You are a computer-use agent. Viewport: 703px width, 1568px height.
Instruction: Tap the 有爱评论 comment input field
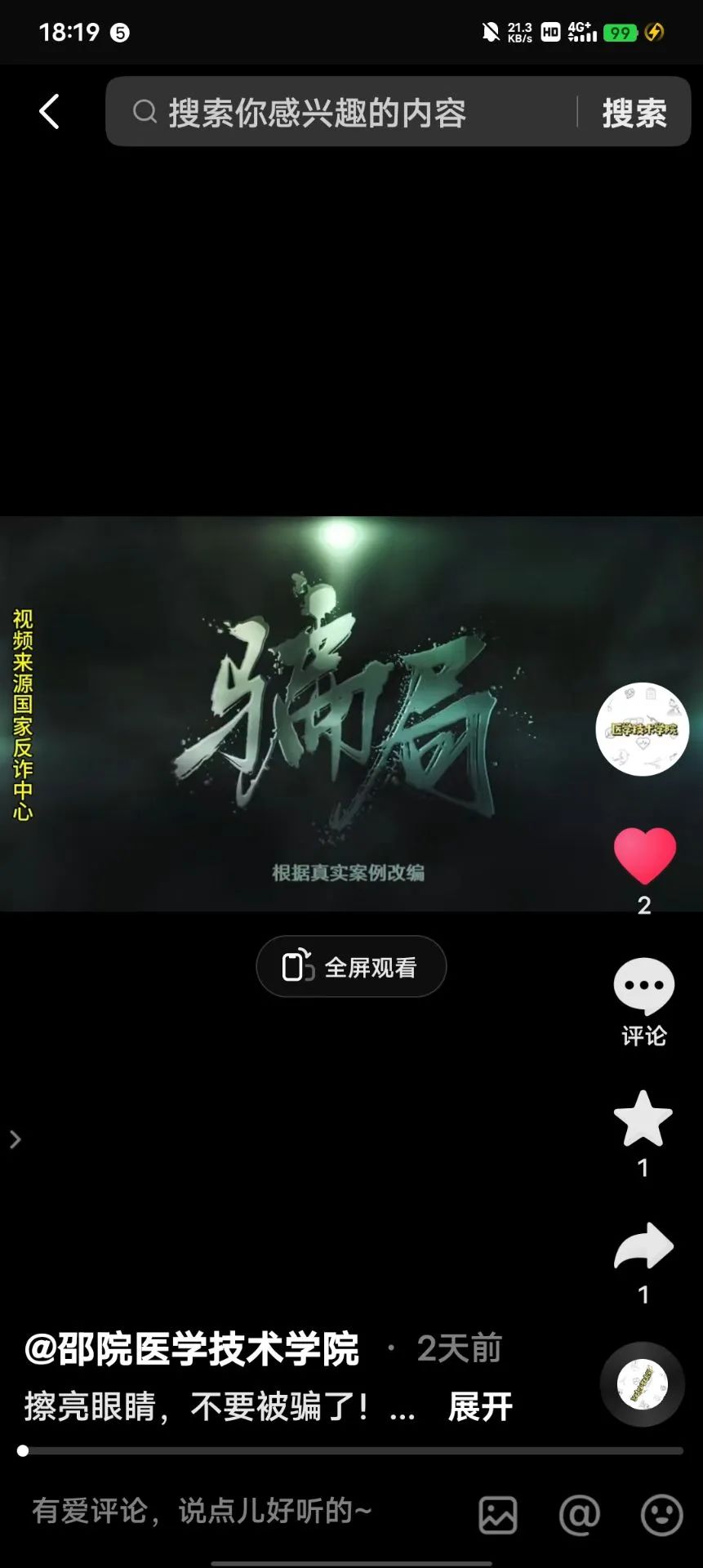[204, 1511]
